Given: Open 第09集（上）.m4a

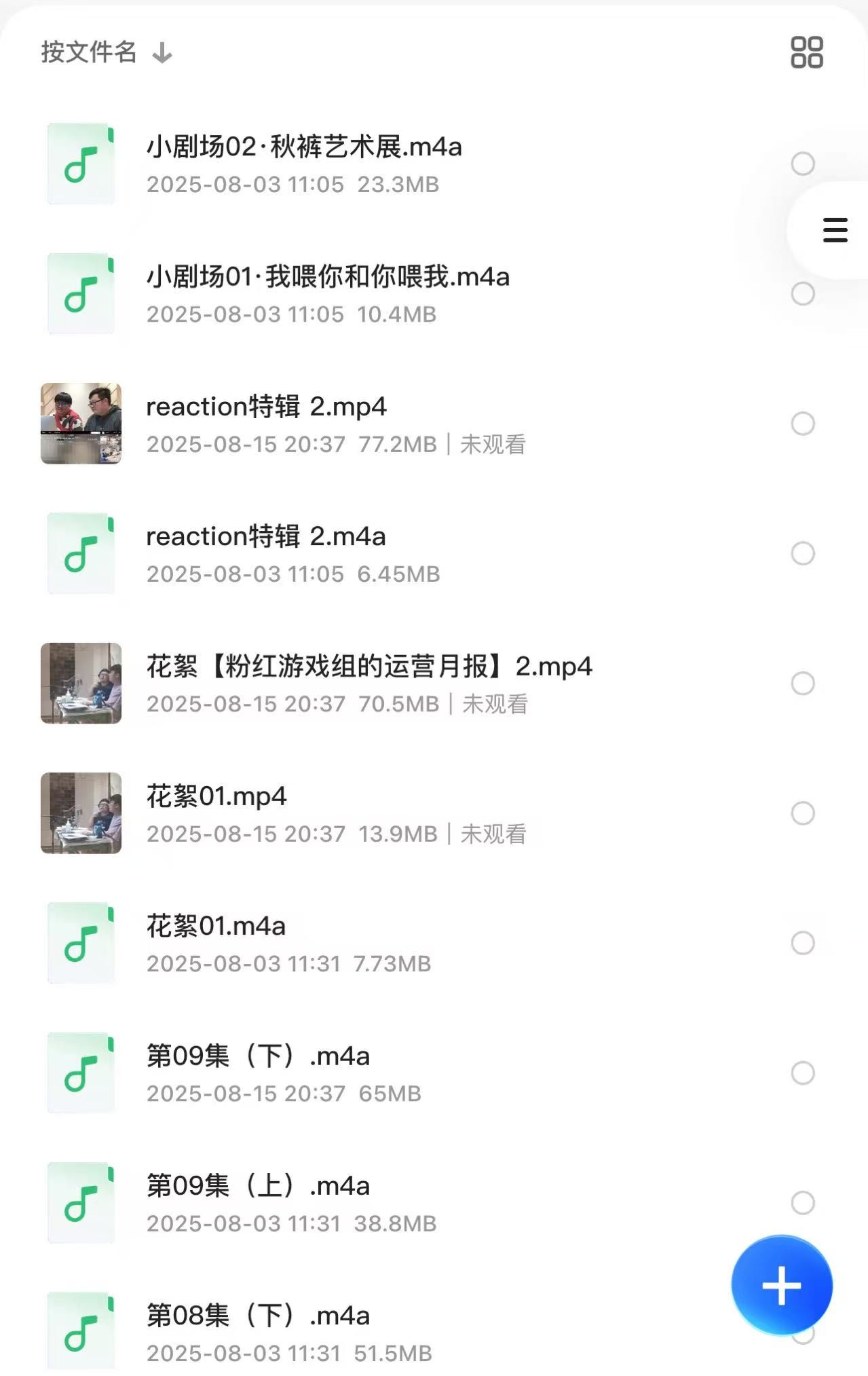Looking at the screenshot, I should pos(258,1186).
